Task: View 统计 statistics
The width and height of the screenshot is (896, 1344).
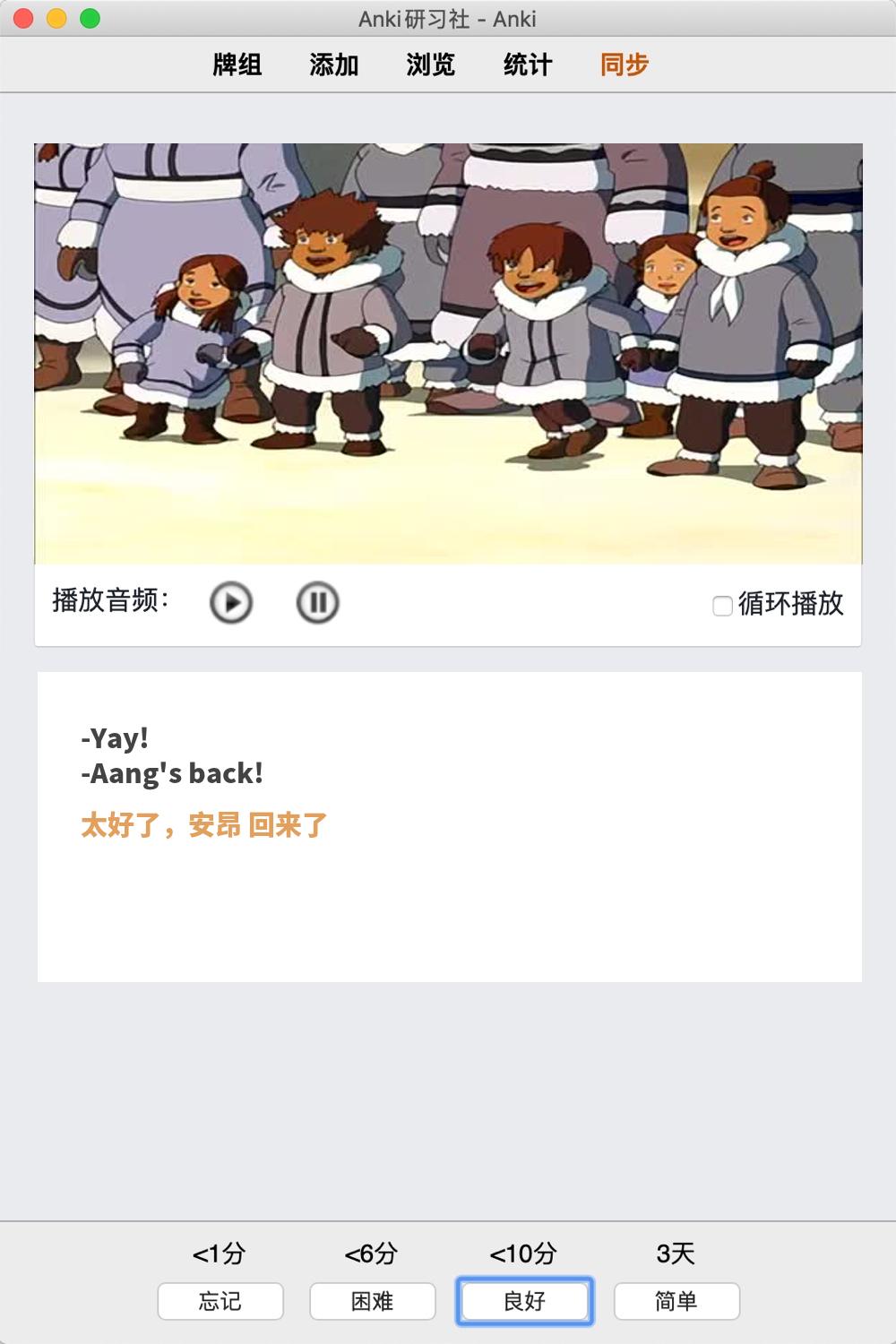Action: (x=528, y=65)
